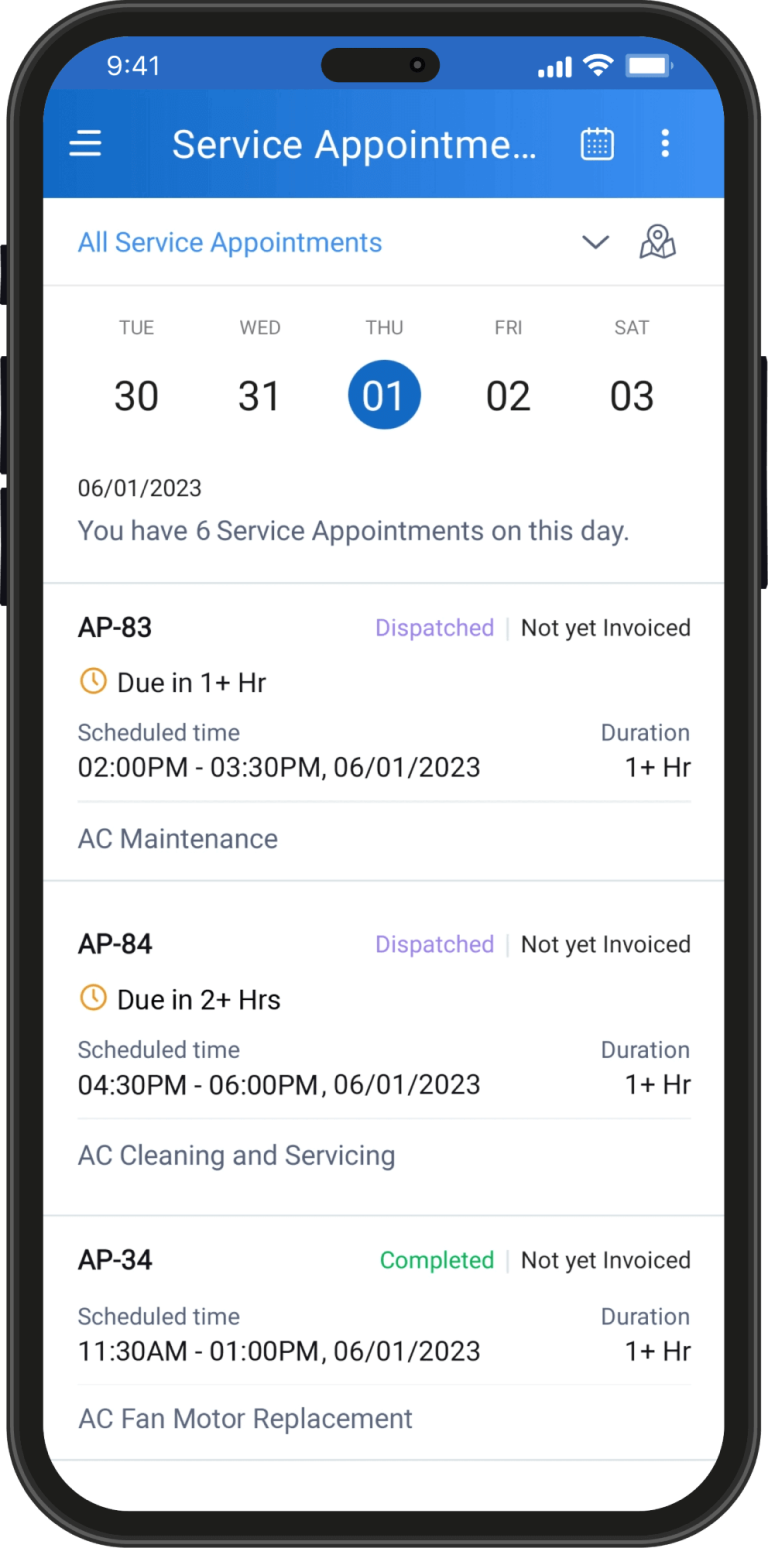Select Saturday 03 in the date picker

coord(631,394)
